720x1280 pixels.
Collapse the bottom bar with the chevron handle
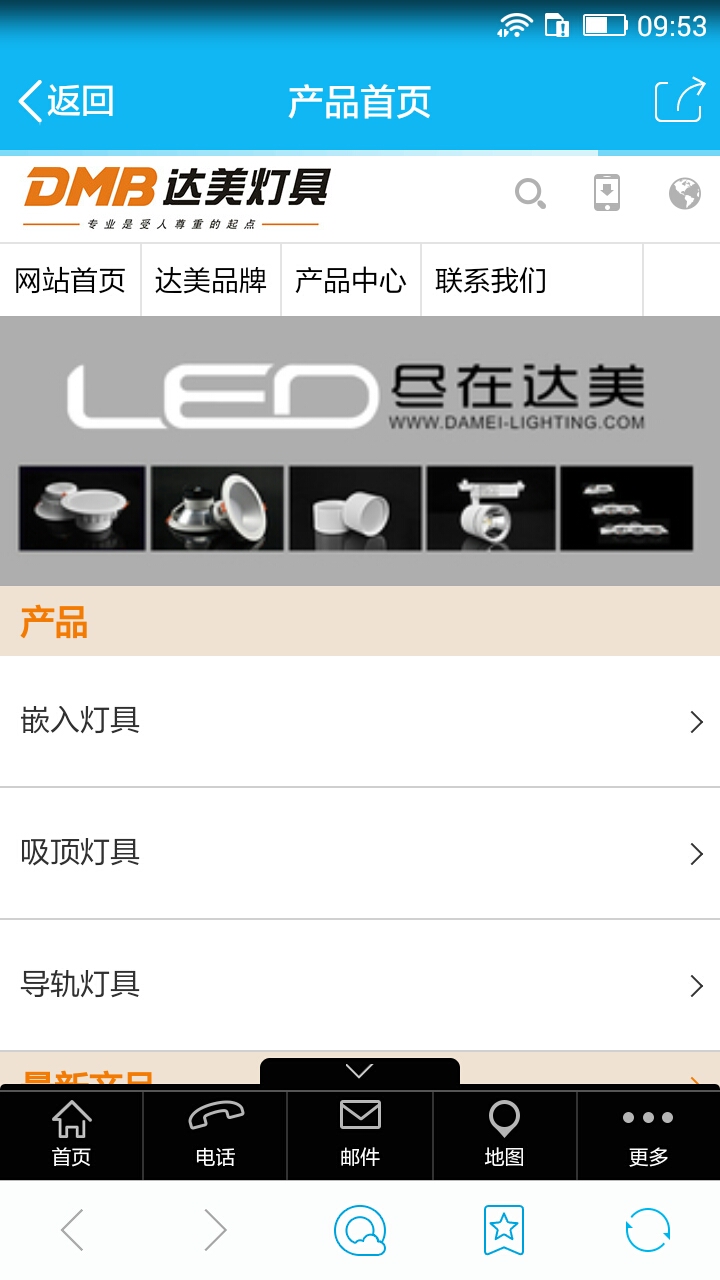(360, 1071)
